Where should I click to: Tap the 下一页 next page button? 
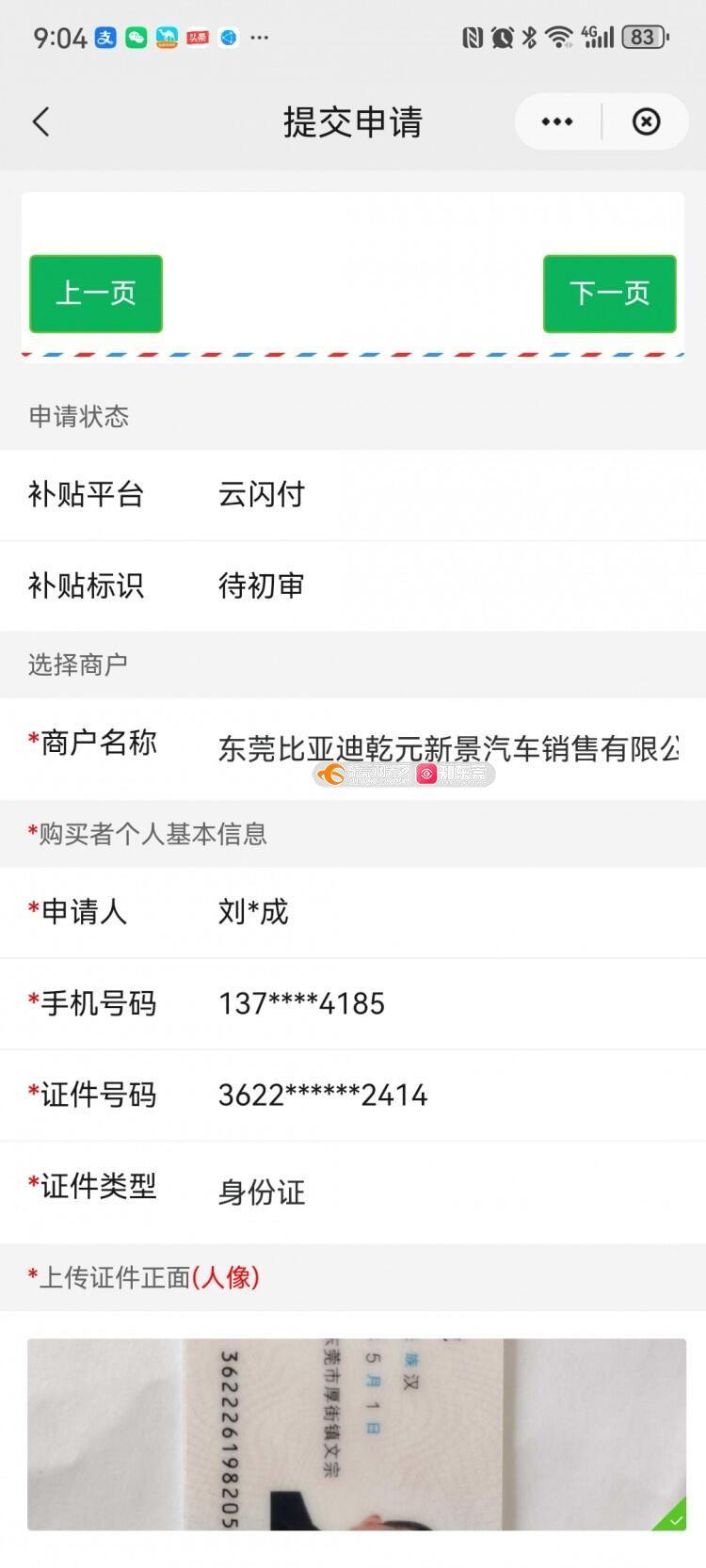pos(609,294)
